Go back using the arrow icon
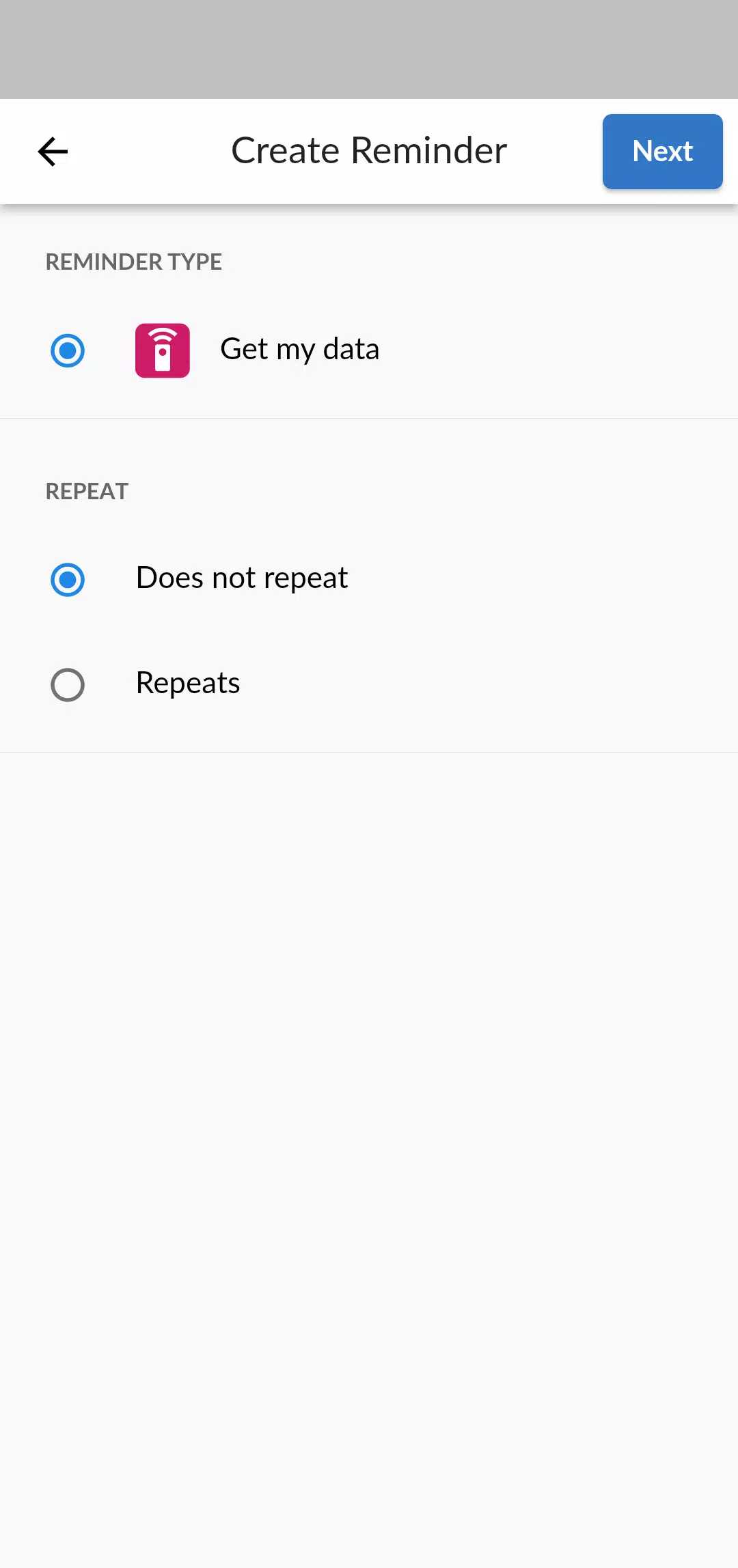Viewport: 738px width, 1568px height. tap(53, 152)
